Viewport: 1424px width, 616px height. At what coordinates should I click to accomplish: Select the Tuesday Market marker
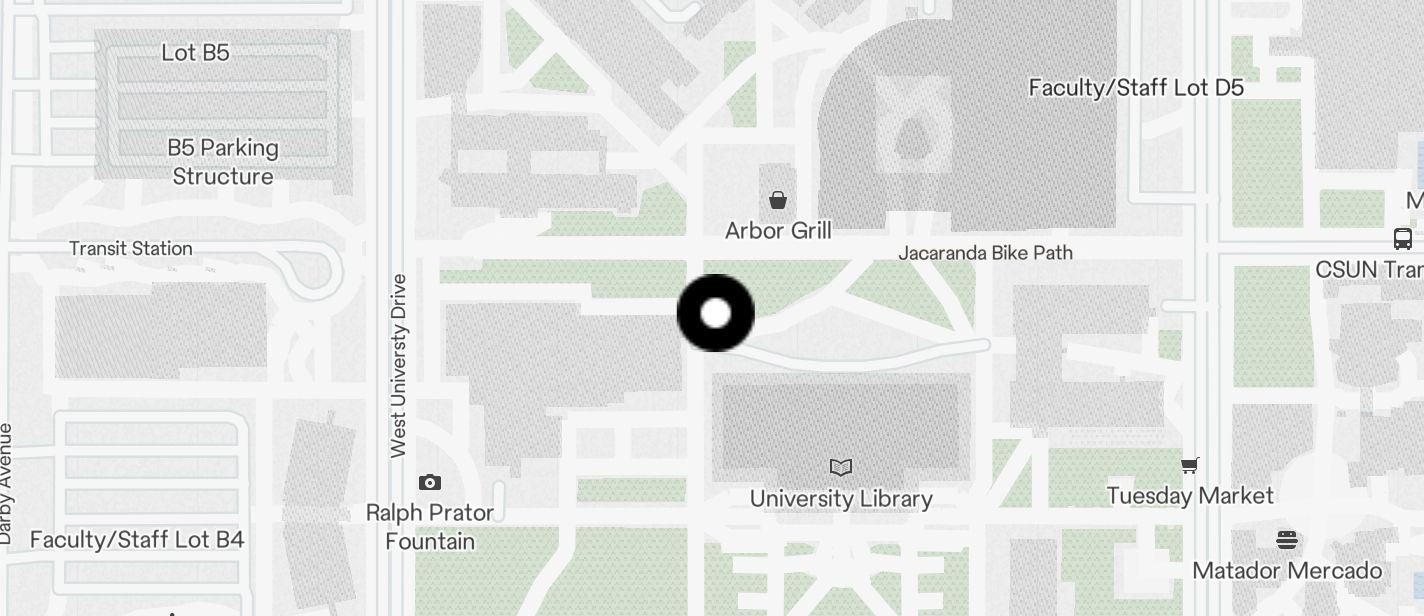(x=1189, y=465)
